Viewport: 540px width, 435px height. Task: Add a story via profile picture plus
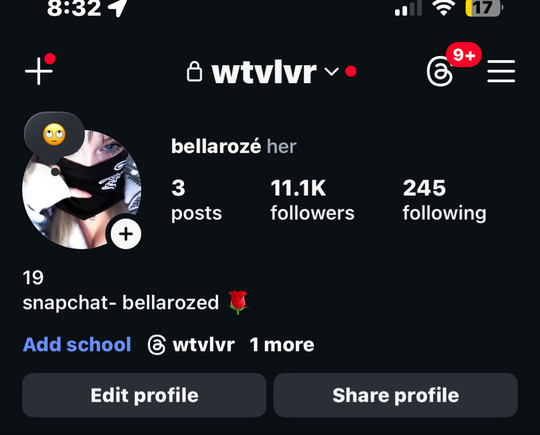[126, 234]
